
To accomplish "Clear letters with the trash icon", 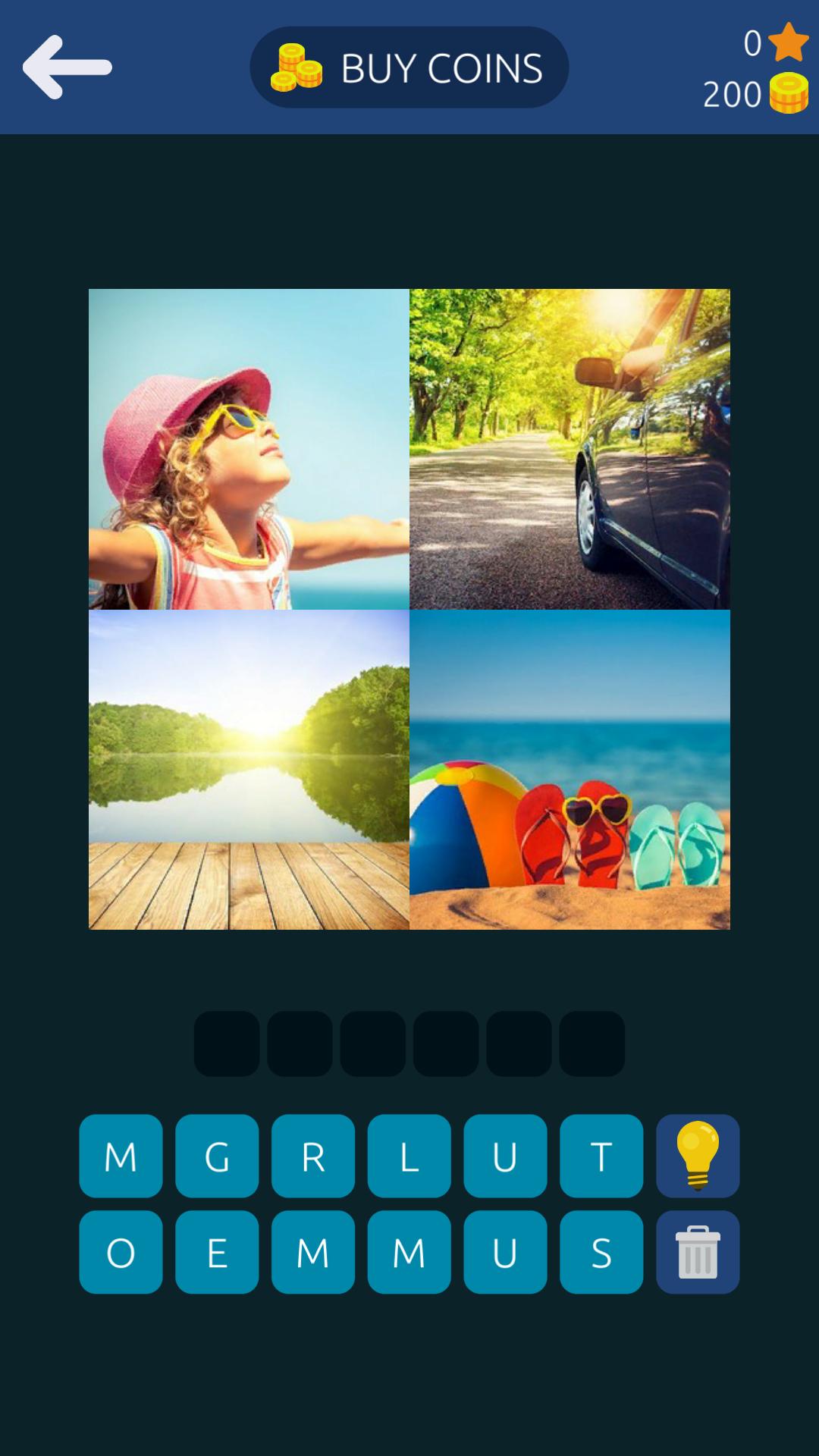I will pos(698,1252).
